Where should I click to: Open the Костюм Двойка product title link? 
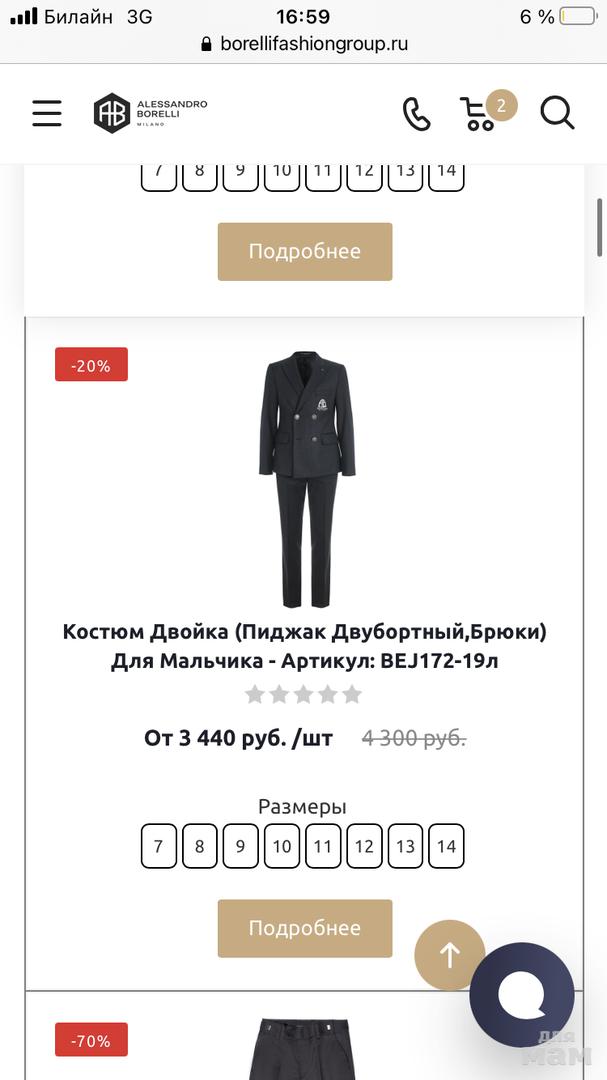tap(304, 646)
